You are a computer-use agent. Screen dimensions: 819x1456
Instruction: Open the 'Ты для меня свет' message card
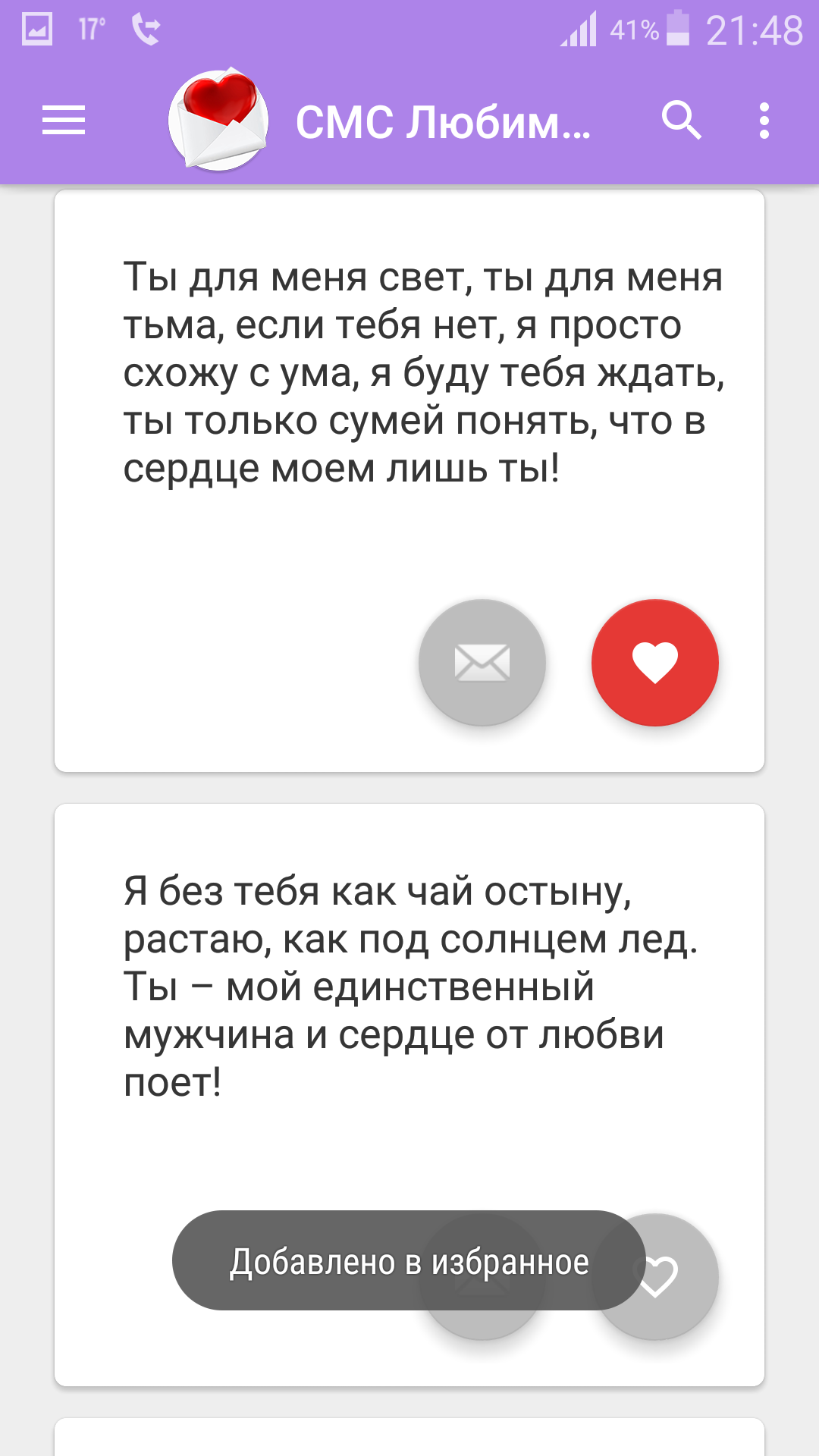(409, 372)
